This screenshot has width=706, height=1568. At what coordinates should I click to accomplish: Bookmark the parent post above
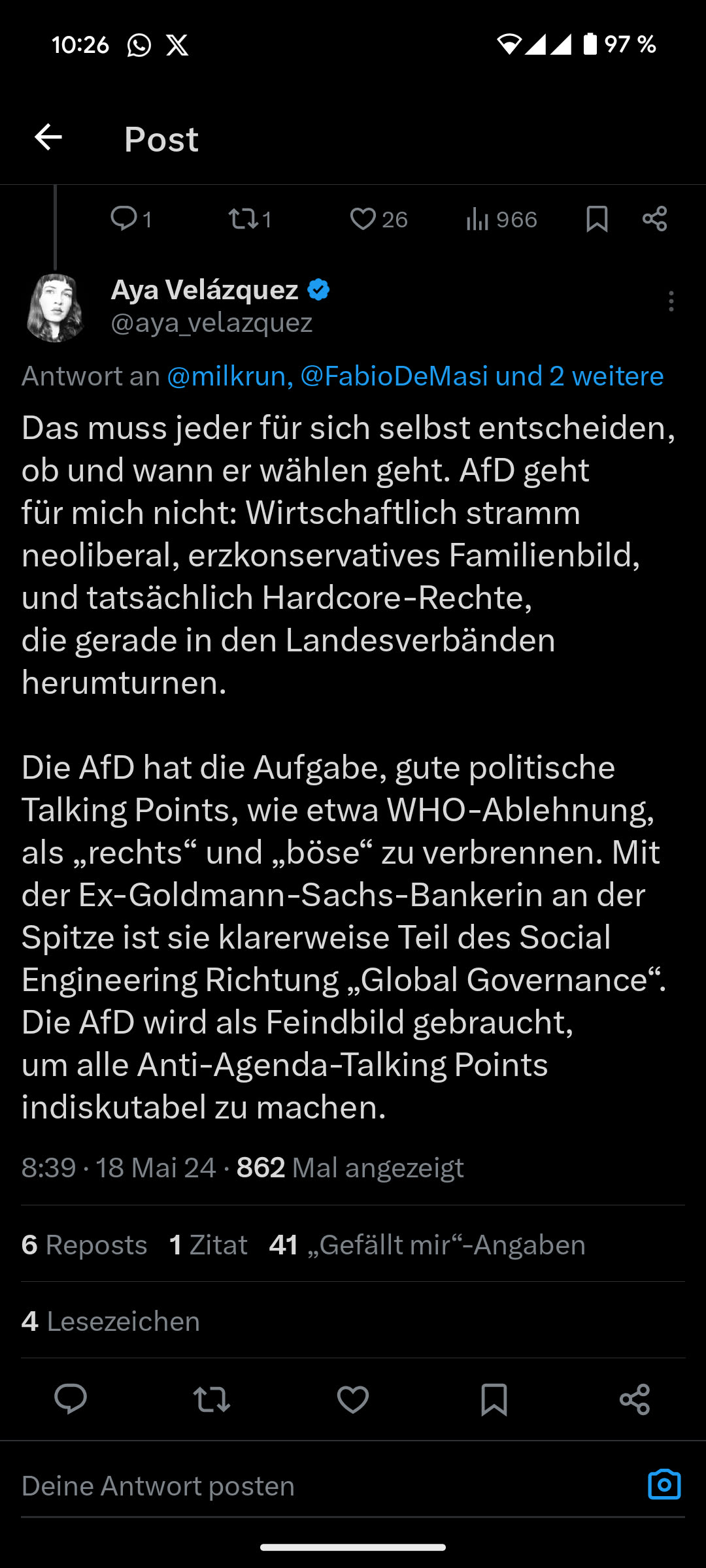coord(597,219)
